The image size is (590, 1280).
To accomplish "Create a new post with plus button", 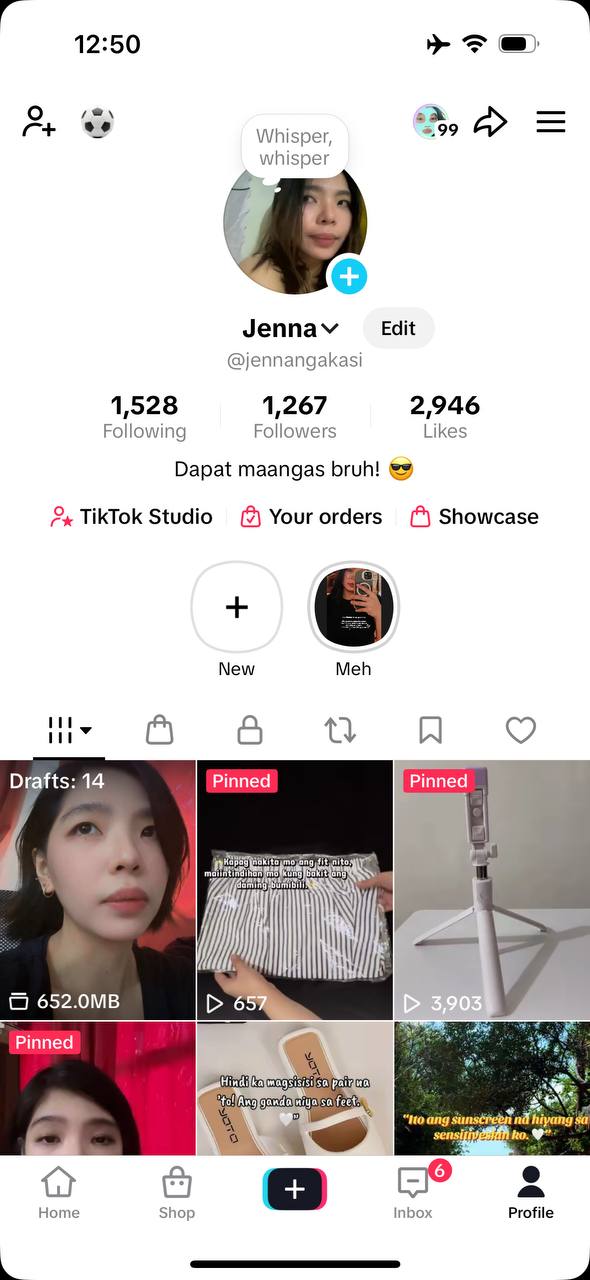I will (295, 1189).
